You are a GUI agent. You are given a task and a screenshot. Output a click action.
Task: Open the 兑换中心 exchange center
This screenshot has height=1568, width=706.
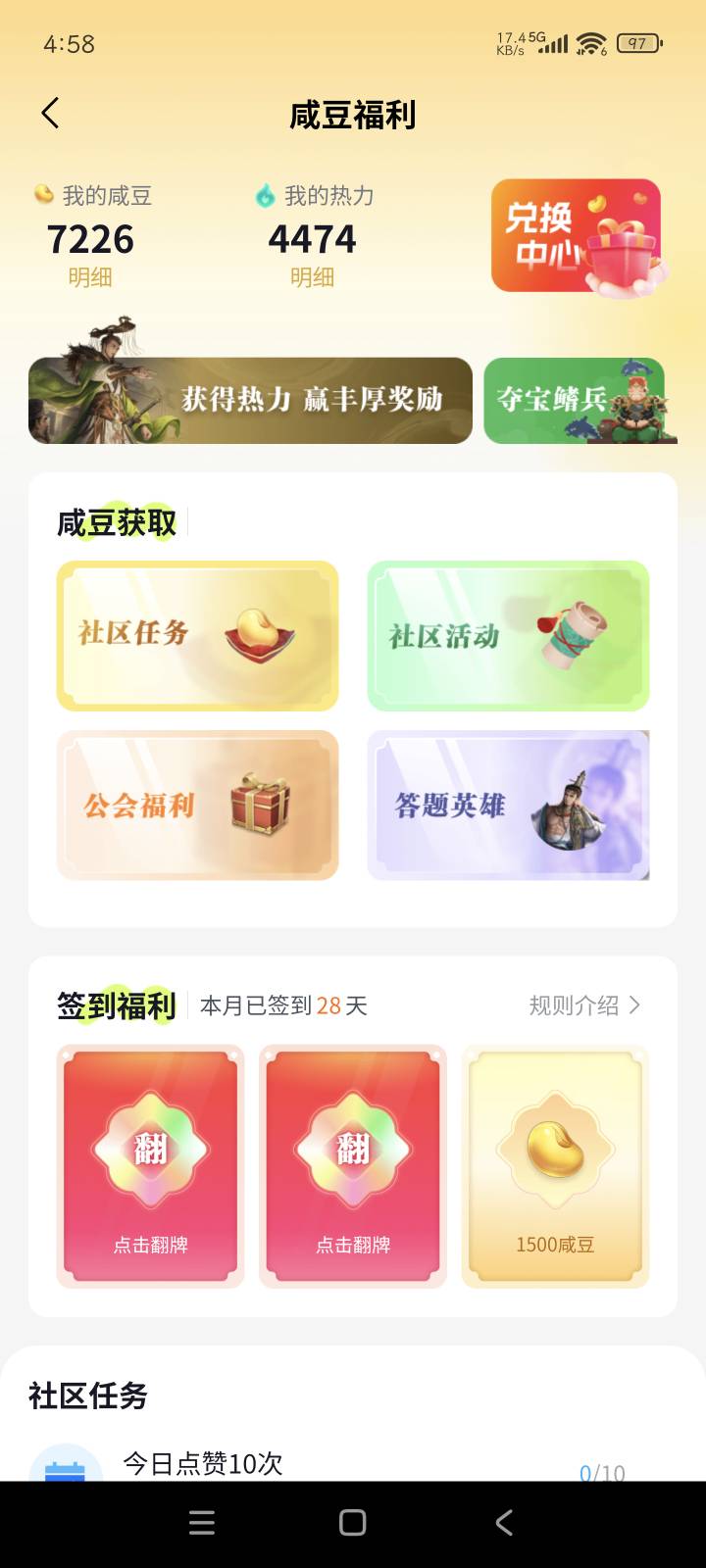(x=577, y=236)
